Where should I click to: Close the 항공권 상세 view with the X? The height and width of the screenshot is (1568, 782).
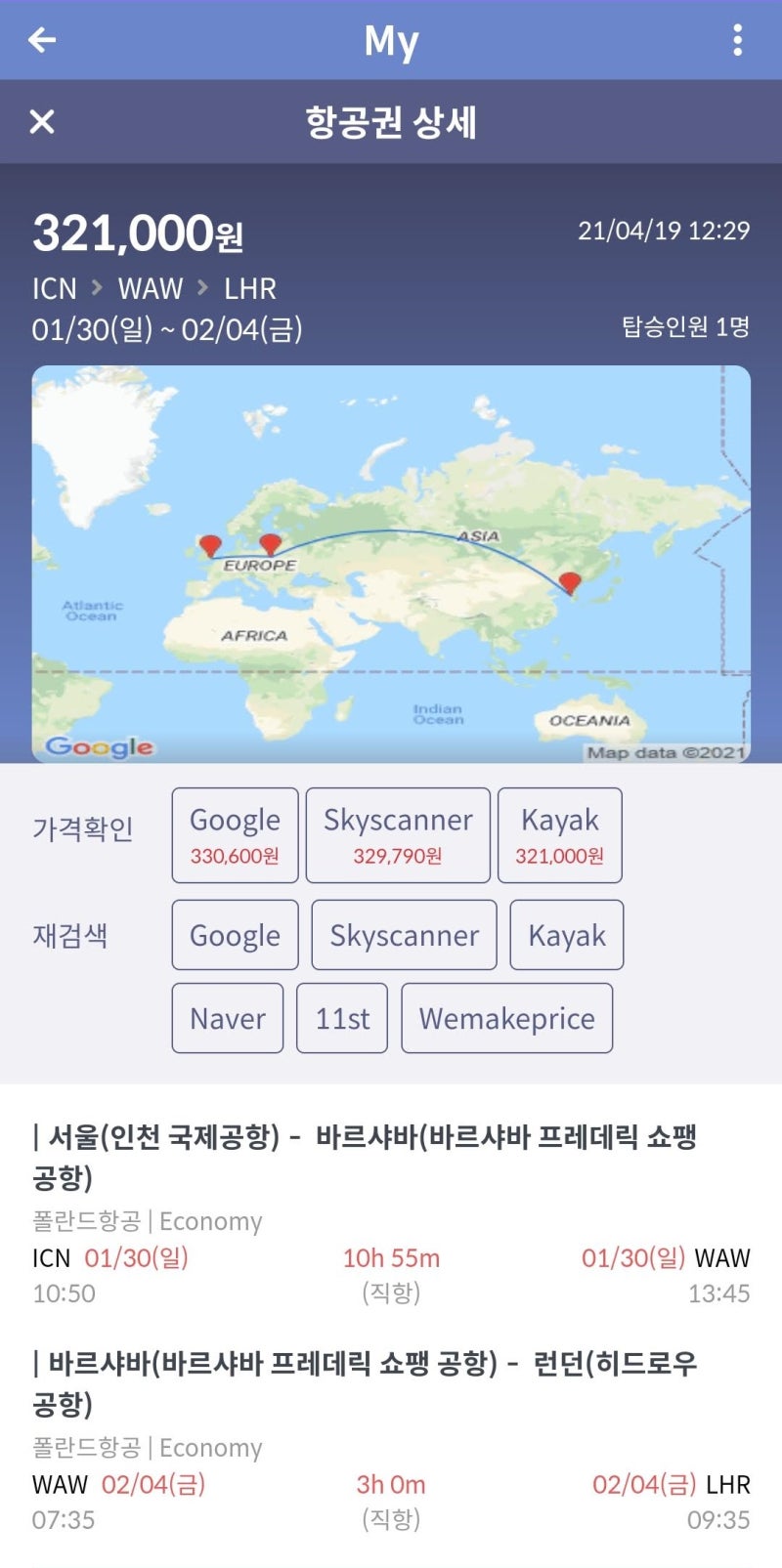click(x=41, y=122)
